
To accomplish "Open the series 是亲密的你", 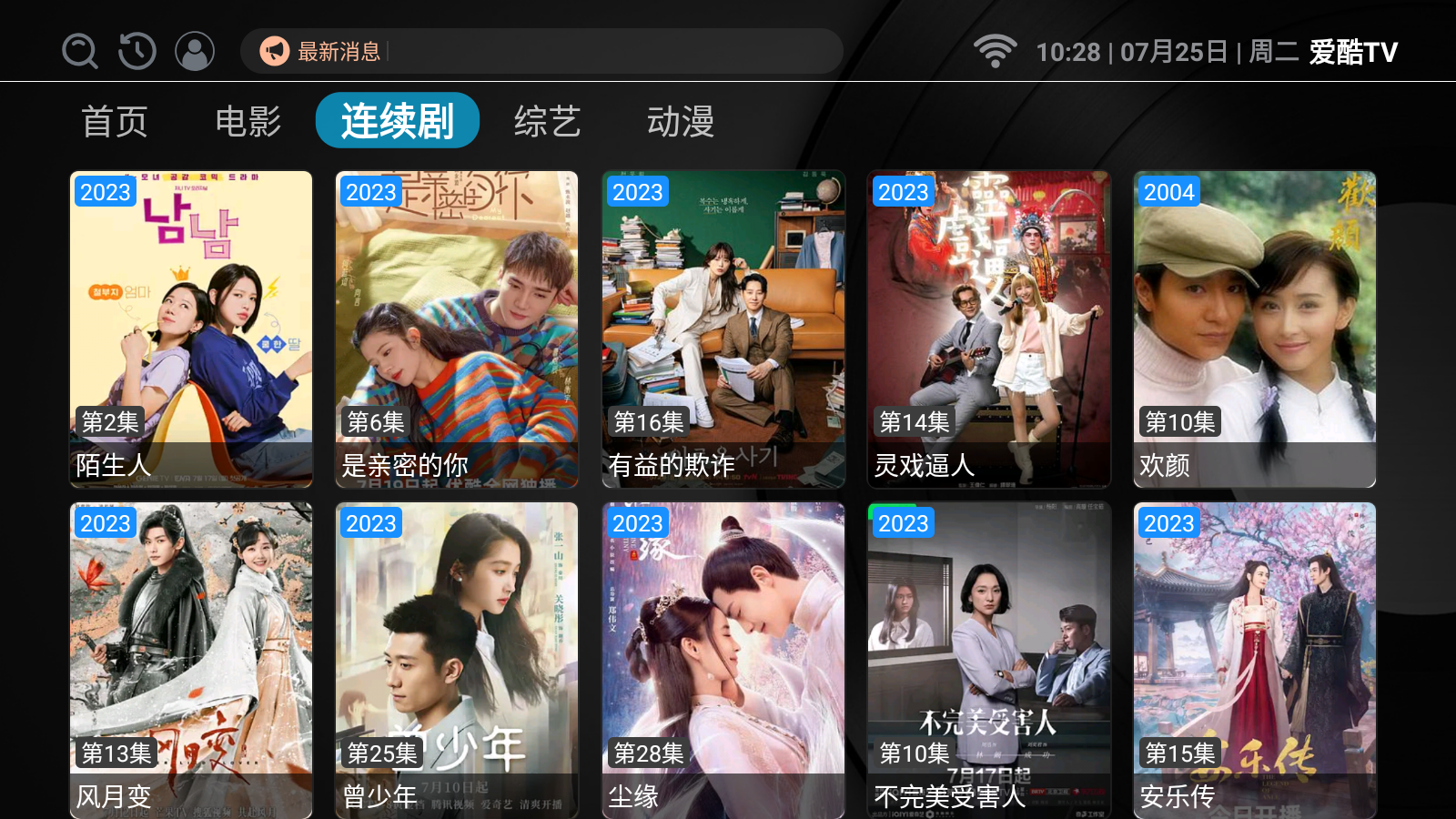I will [x=457, y=329].
